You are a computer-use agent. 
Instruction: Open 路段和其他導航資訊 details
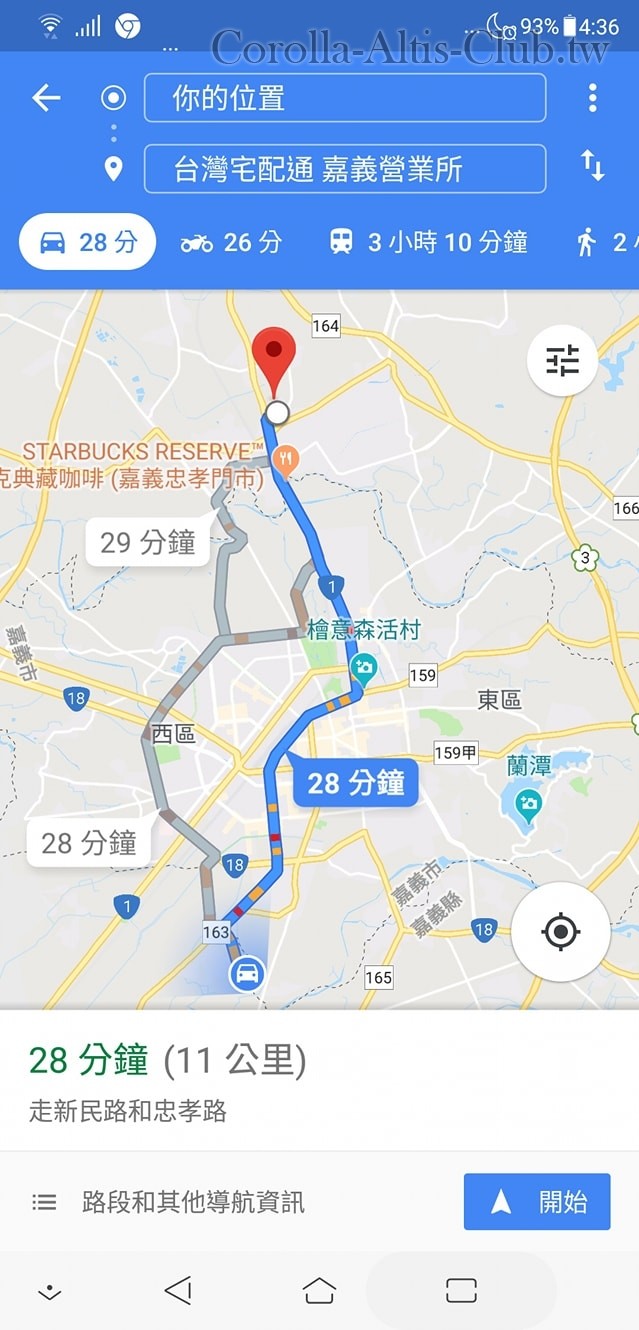pyautogui.click(x=192, y=1202)
